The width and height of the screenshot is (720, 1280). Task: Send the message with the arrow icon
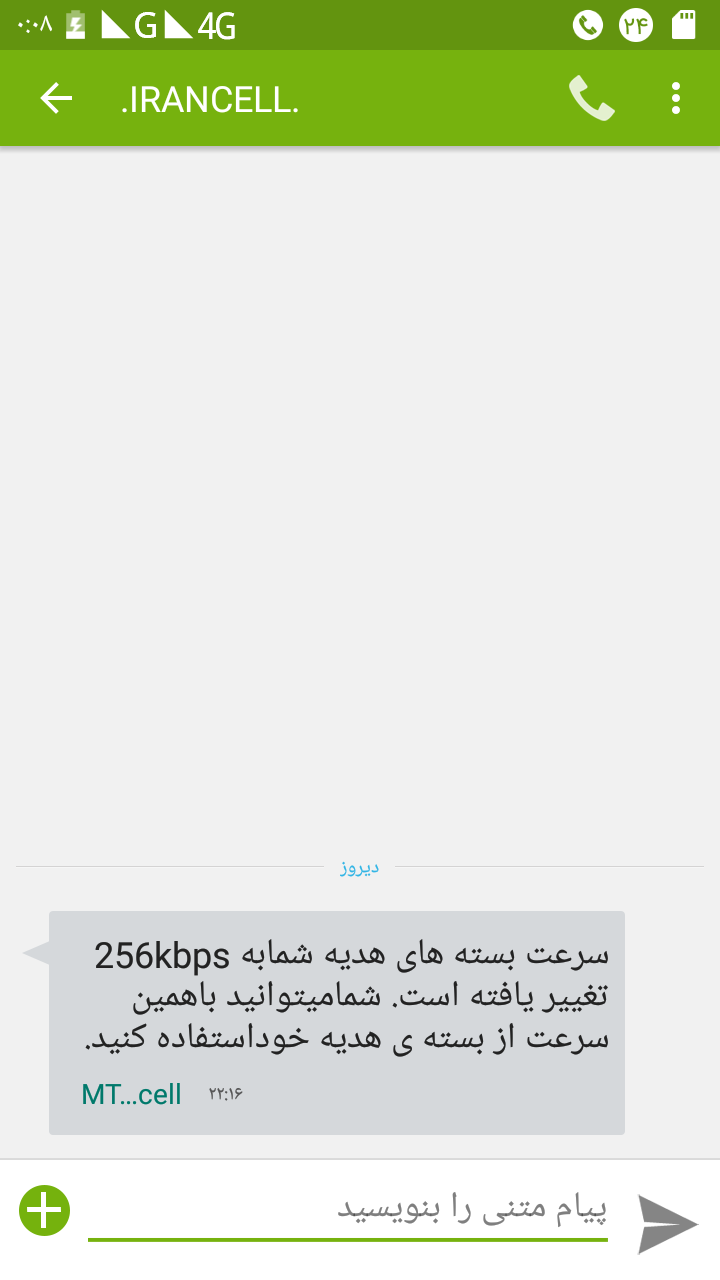click(x=667, y=1223)
